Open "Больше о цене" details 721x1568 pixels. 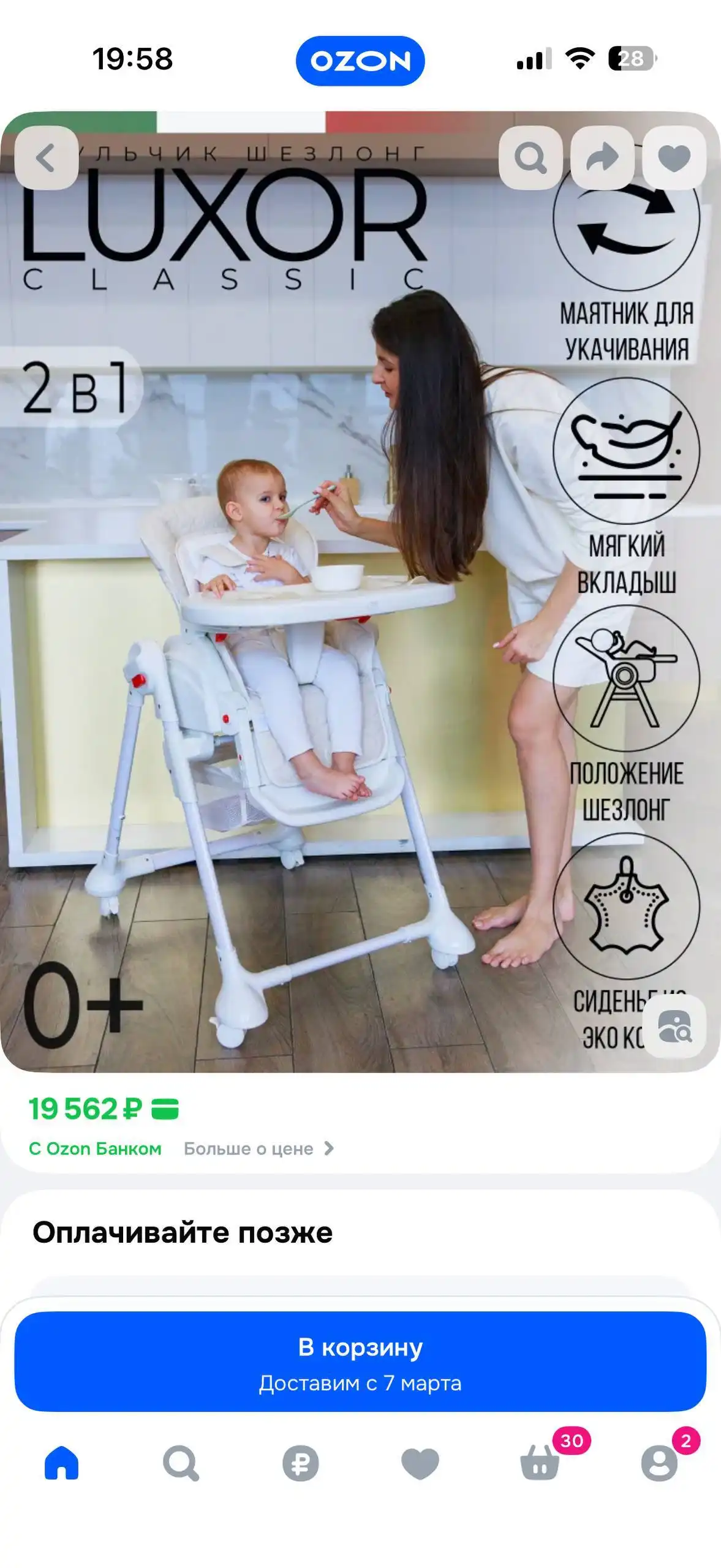259,1148
